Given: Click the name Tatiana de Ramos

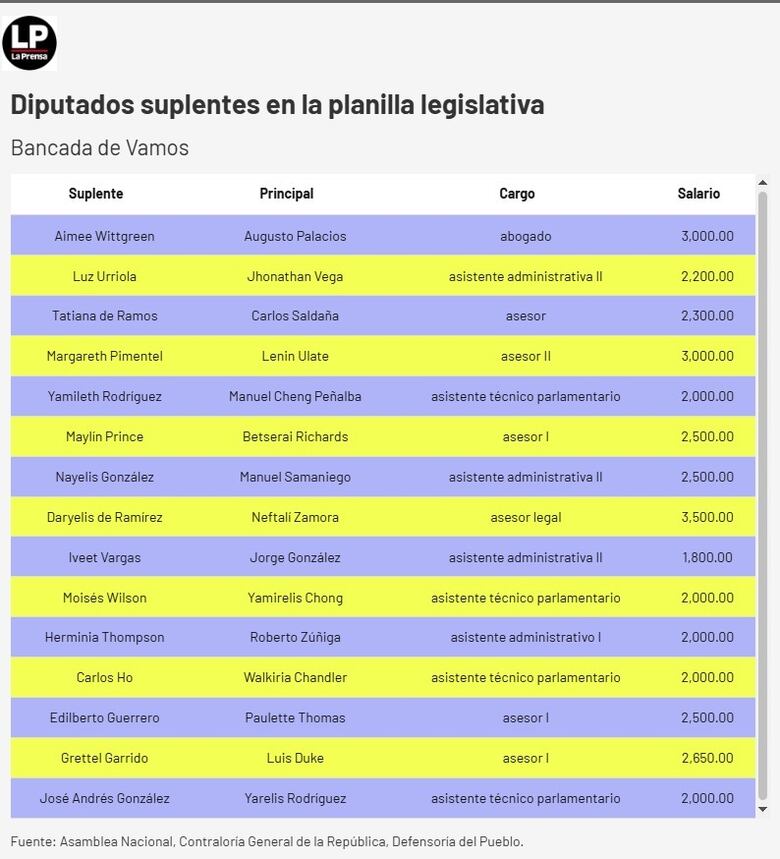Looking at the screenshot, I should click(104, 315).
